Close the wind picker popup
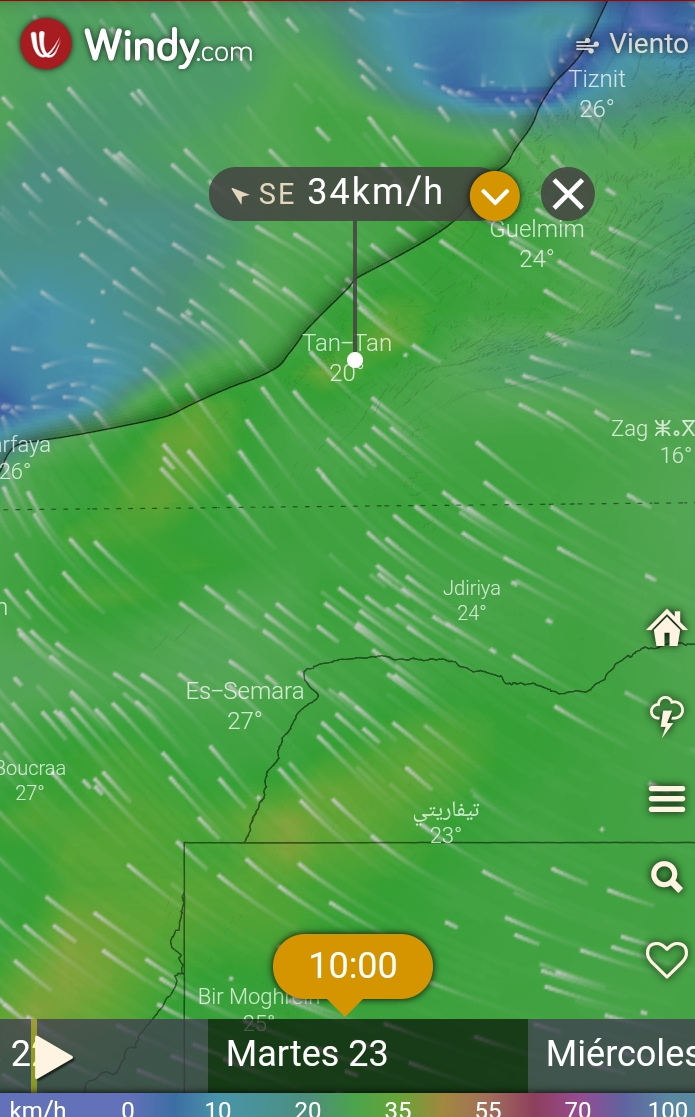The height and width of the screenshot is (1117, 695). click(567, 194)
